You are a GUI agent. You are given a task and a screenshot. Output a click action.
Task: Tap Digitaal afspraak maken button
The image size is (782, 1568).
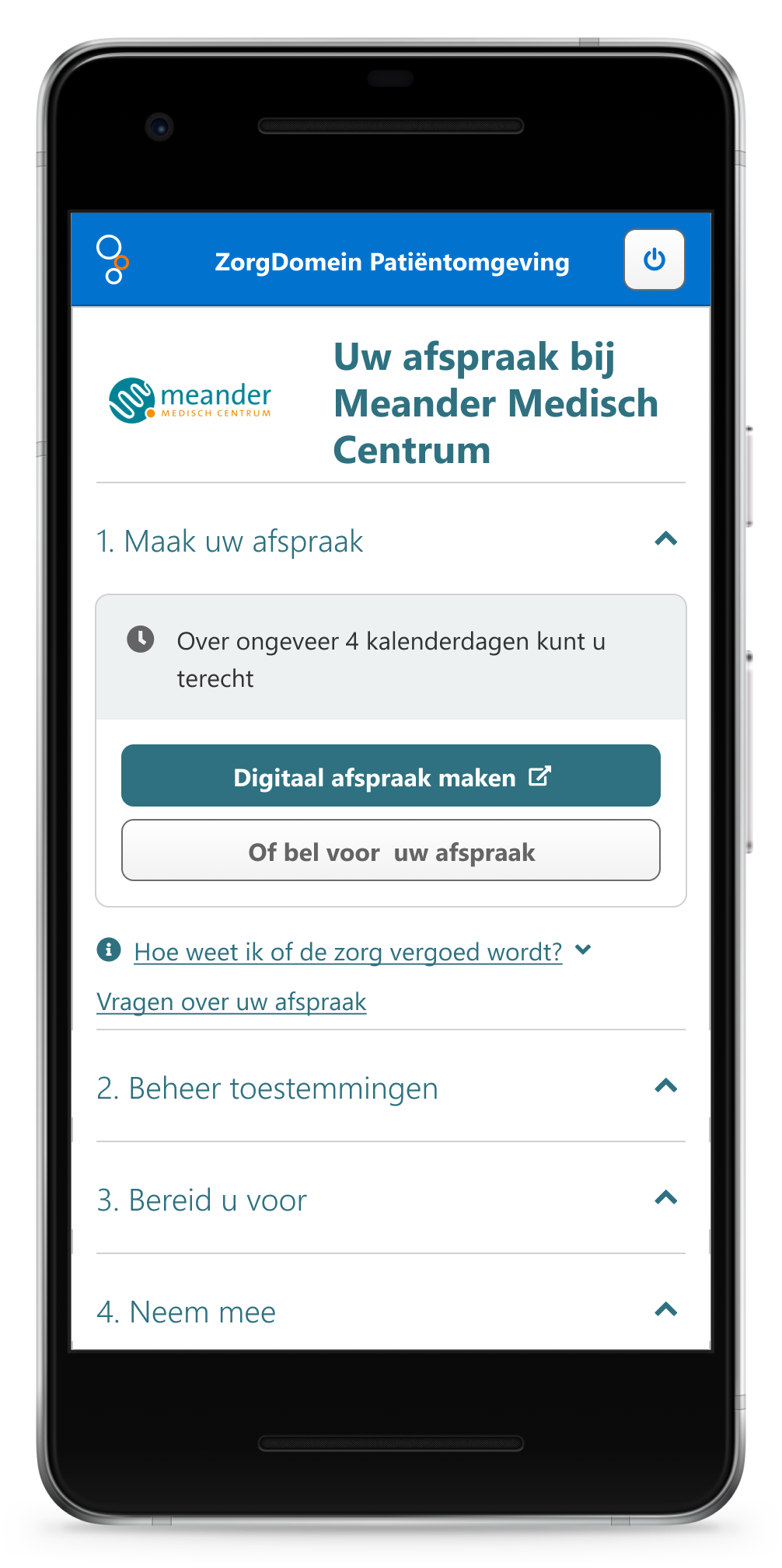click(x=390, y=776)
